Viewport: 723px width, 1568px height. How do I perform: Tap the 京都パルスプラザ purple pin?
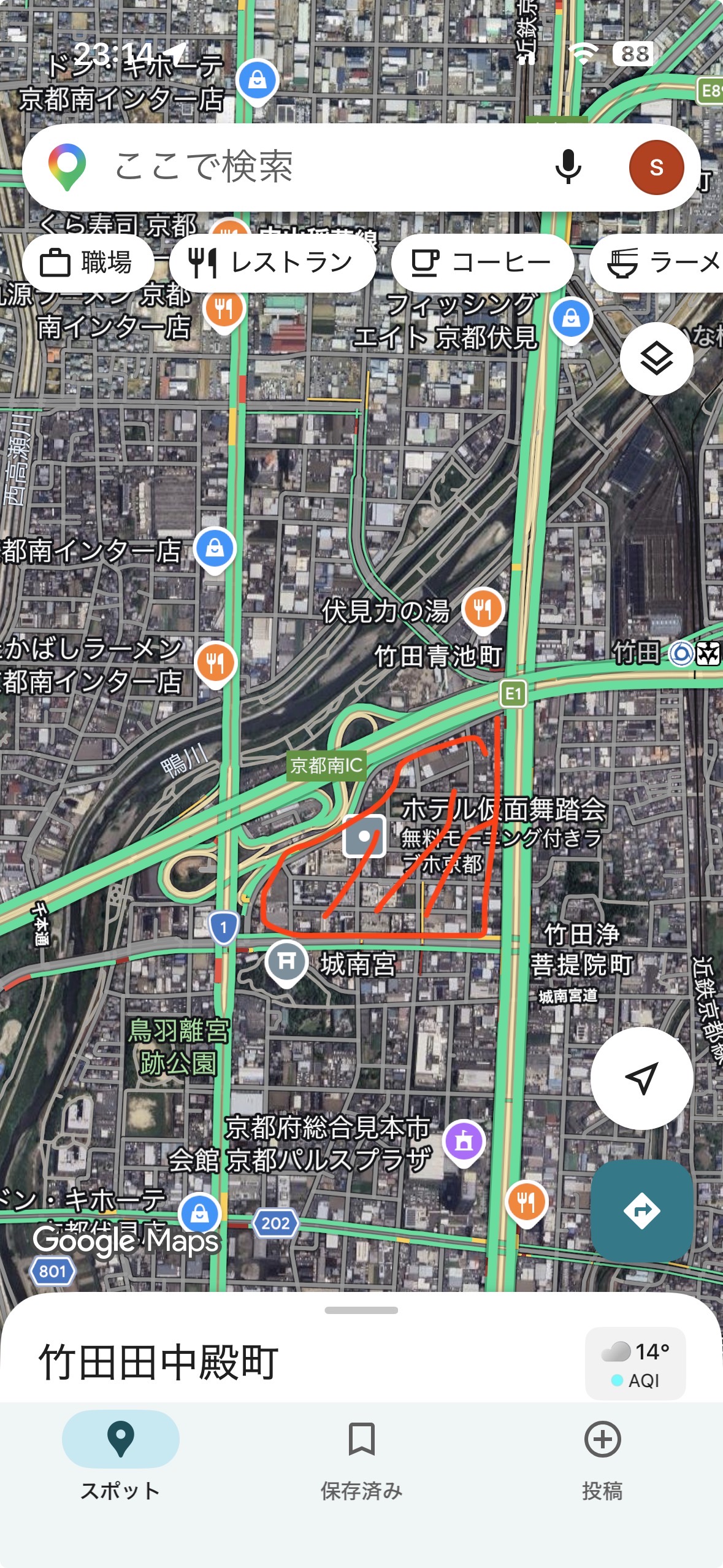coord(464,1141)
